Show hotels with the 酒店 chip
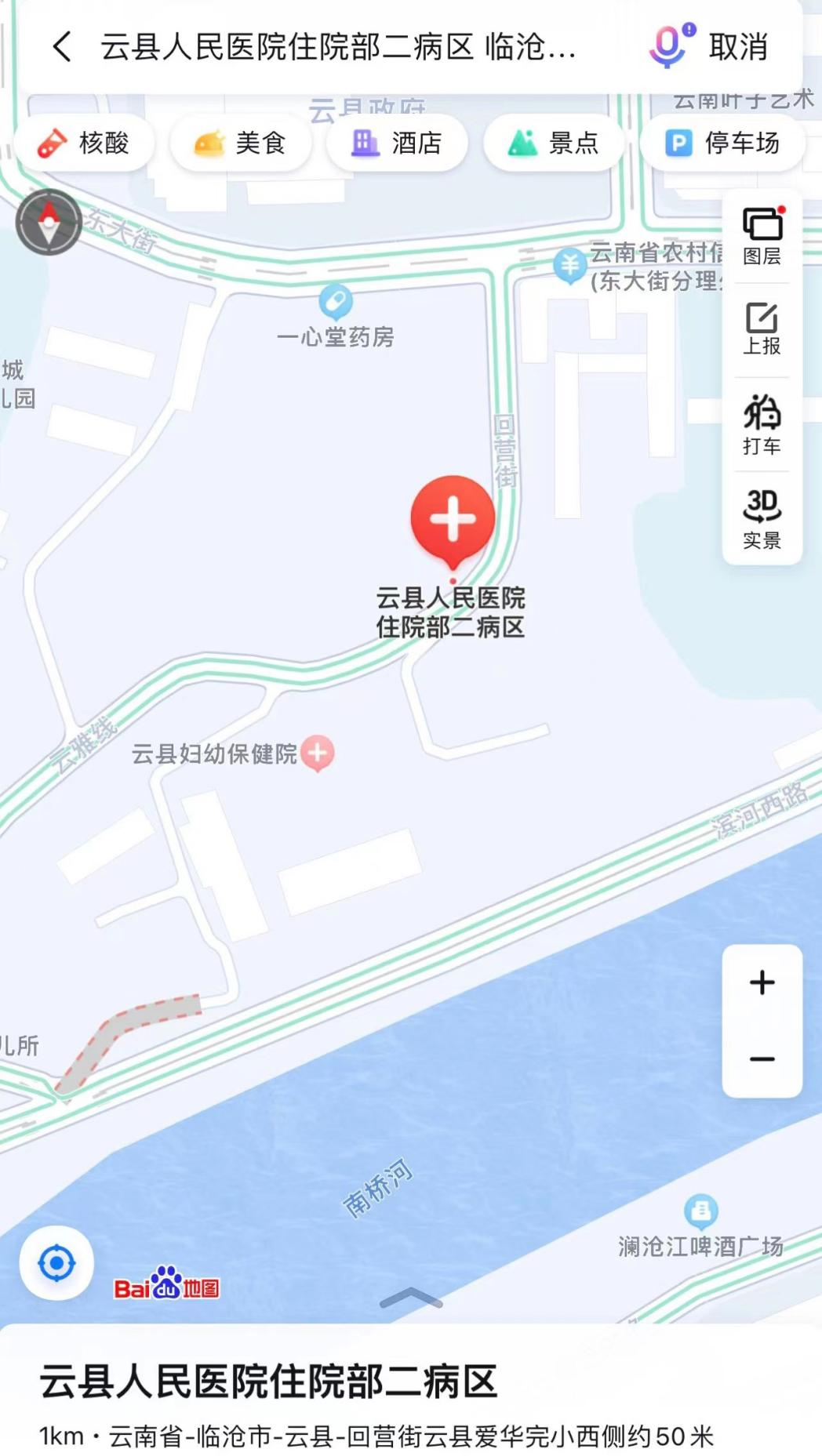This screenshot has height=1456, width=822. (x=396, y=142)
